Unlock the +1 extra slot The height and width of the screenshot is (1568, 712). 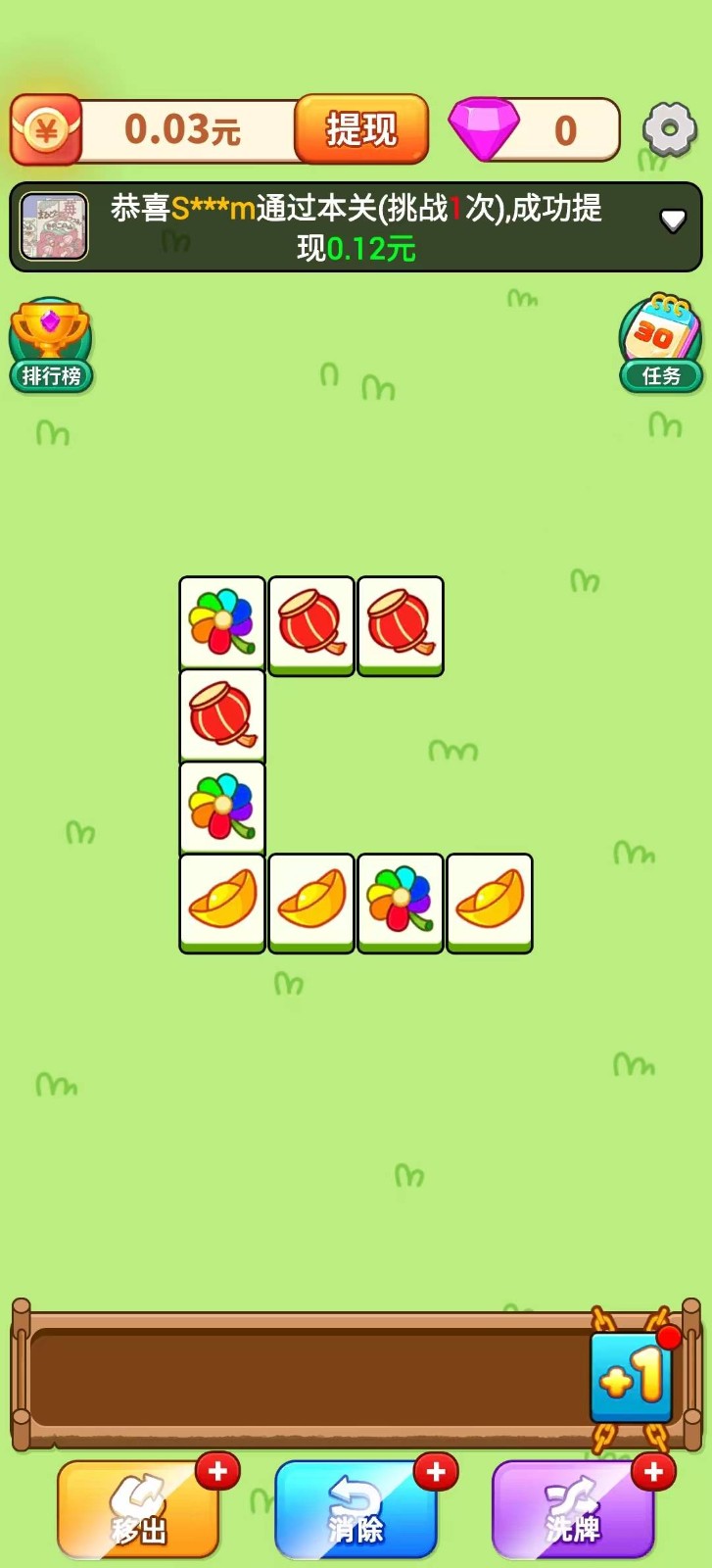click(x=632, y=1378)
